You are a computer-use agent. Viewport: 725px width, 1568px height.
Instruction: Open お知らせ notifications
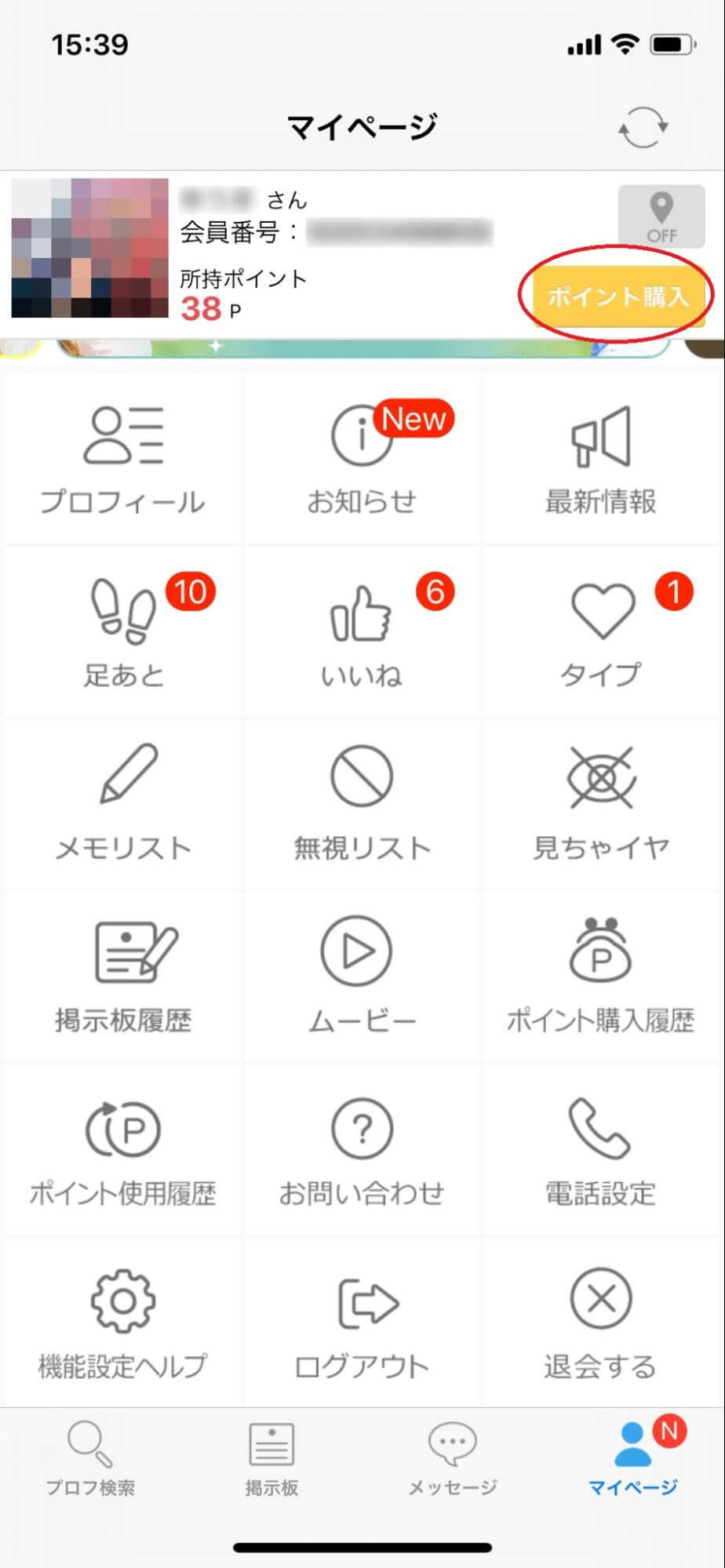pos(362,458)
